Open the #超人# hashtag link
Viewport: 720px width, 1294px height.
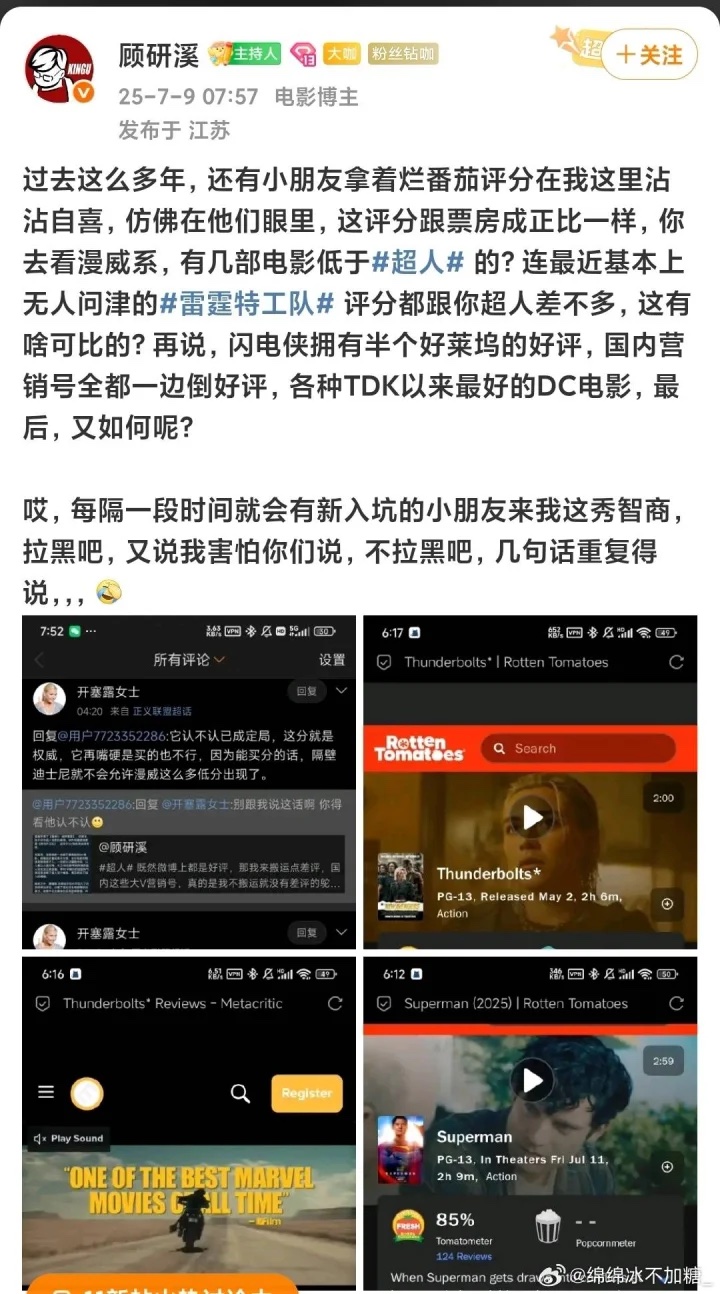point(418,264)
